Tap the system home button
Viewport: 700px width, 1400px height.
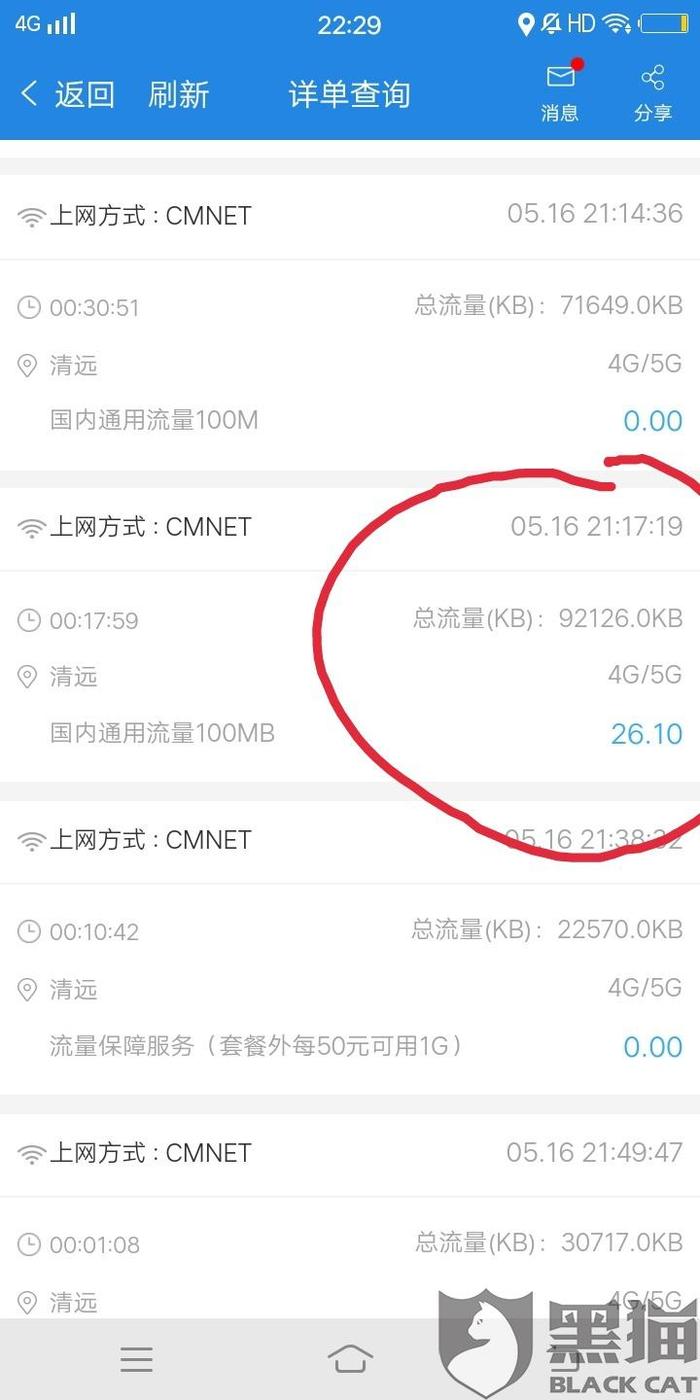tap(350, 1359)
